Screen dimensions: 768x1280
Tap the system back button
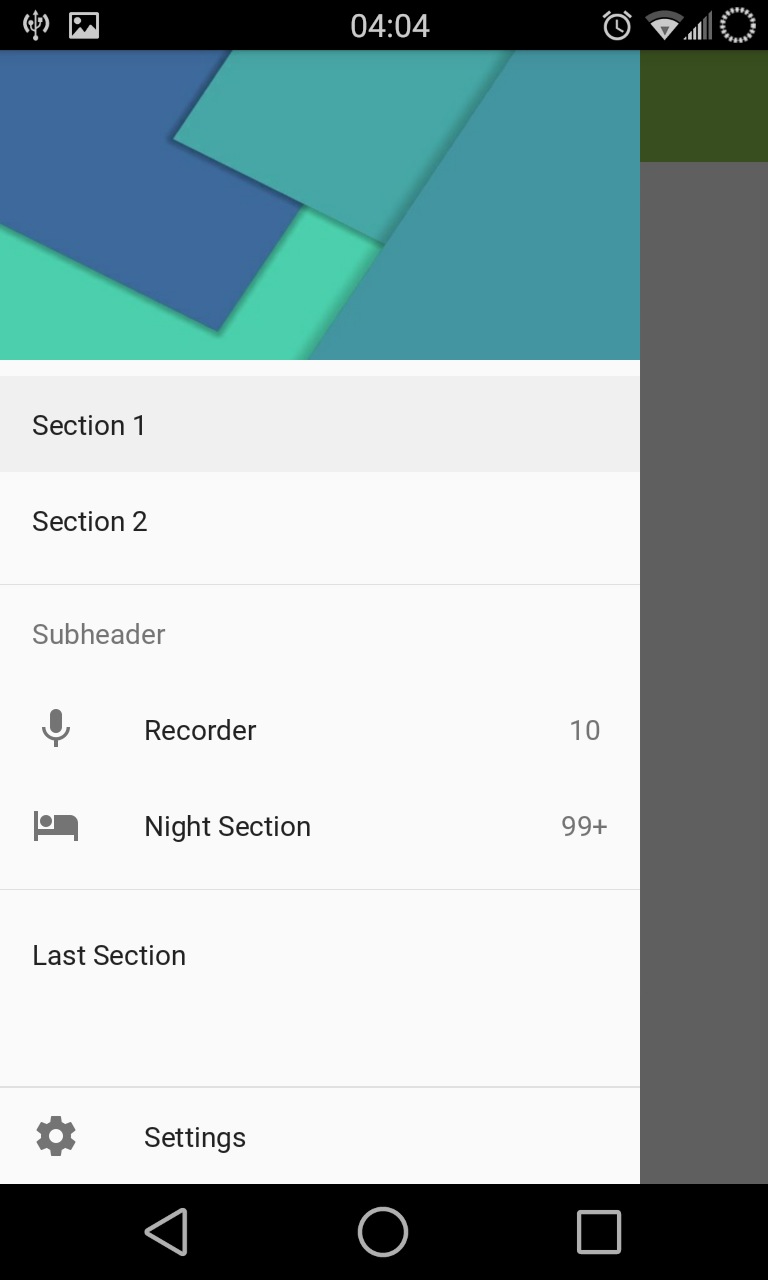(x=166, y=1231)
